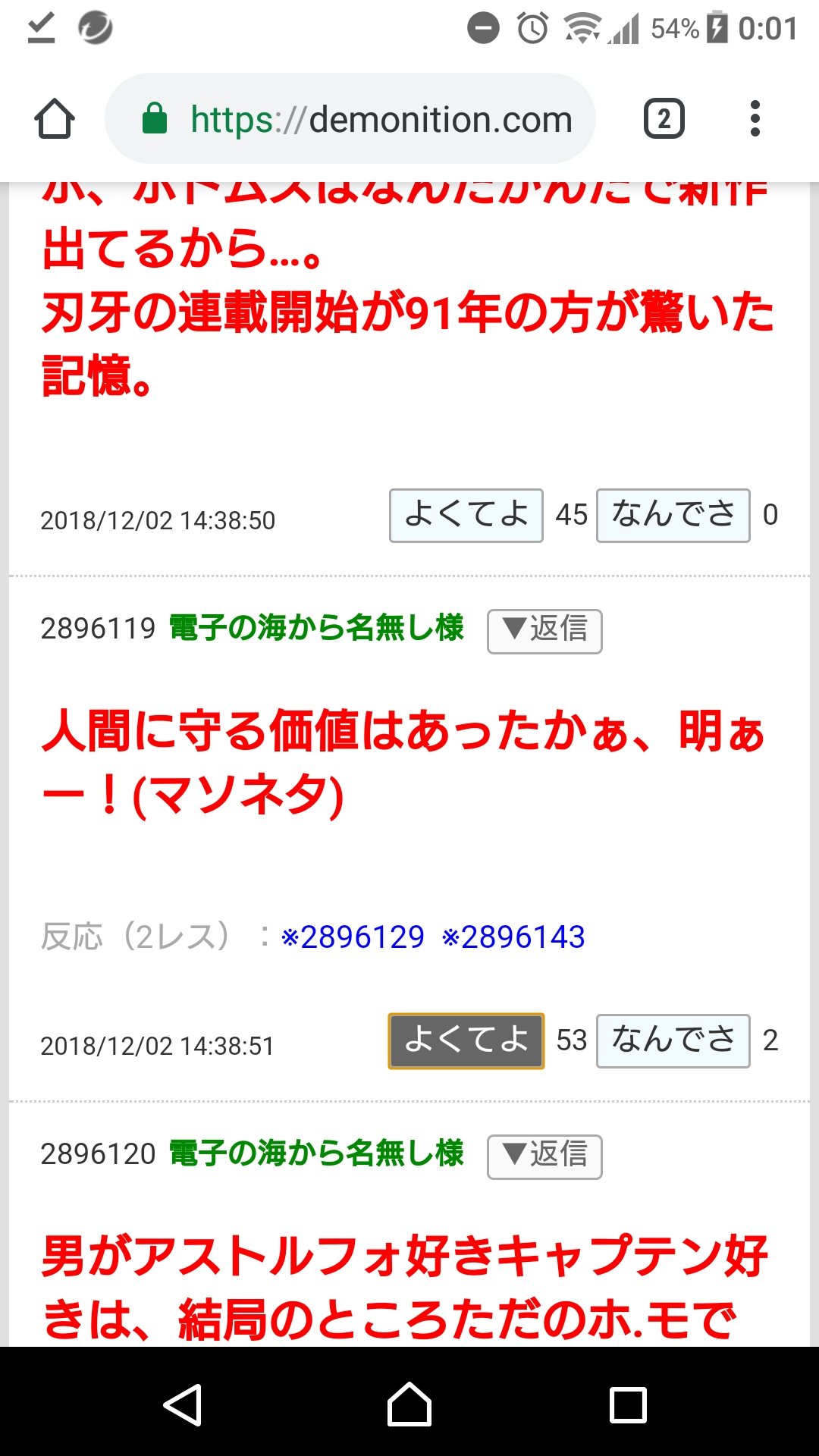Screen dimensions: 819x1456
Task: Go to the browser home page
Action: [55, 119]
